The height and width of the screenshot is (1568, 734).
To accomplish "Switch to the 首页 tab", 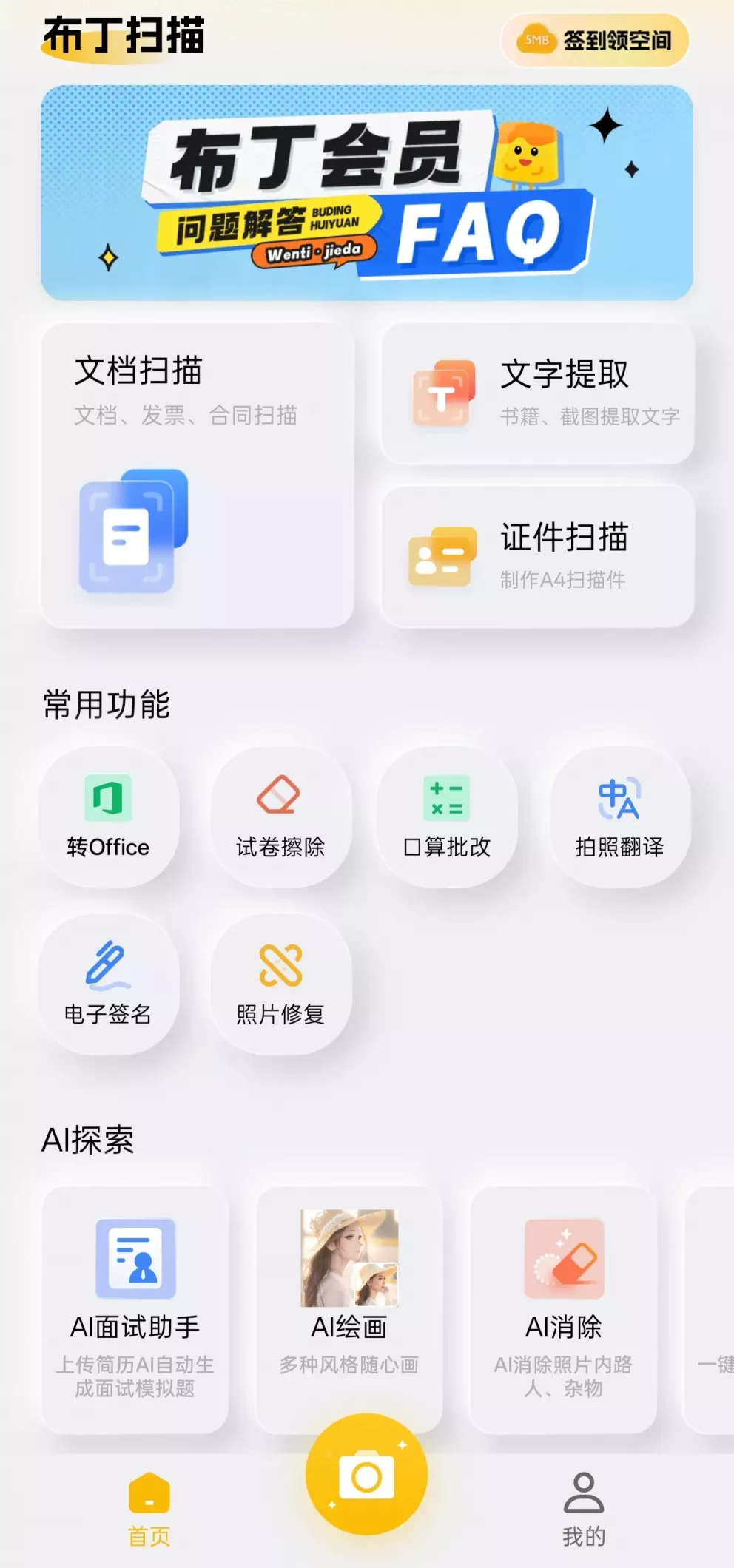I will (149, 1509).
